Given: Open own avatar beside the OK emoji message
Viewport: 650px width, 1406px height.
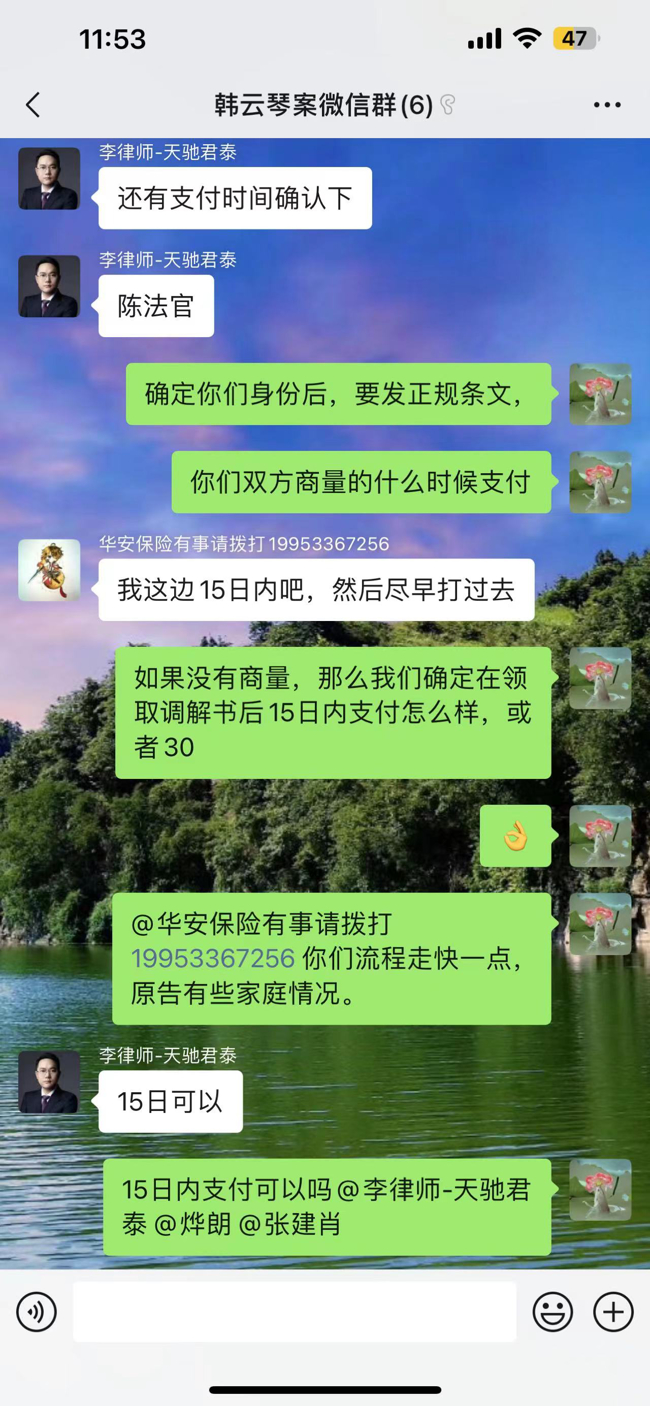Looking at the screenshot, I should 600,836.
